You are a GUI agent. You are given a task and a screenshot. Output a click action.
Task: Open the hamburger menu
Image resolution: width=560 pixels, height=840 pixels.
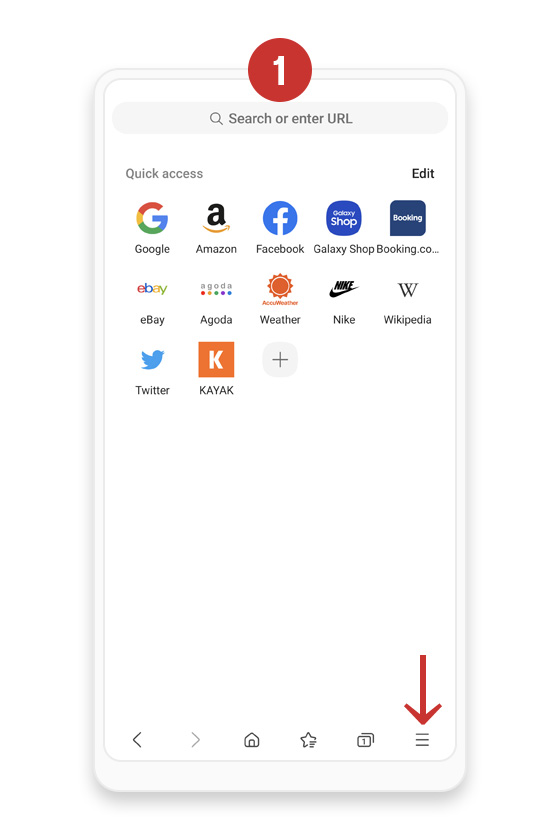click(x=422, y=740)
